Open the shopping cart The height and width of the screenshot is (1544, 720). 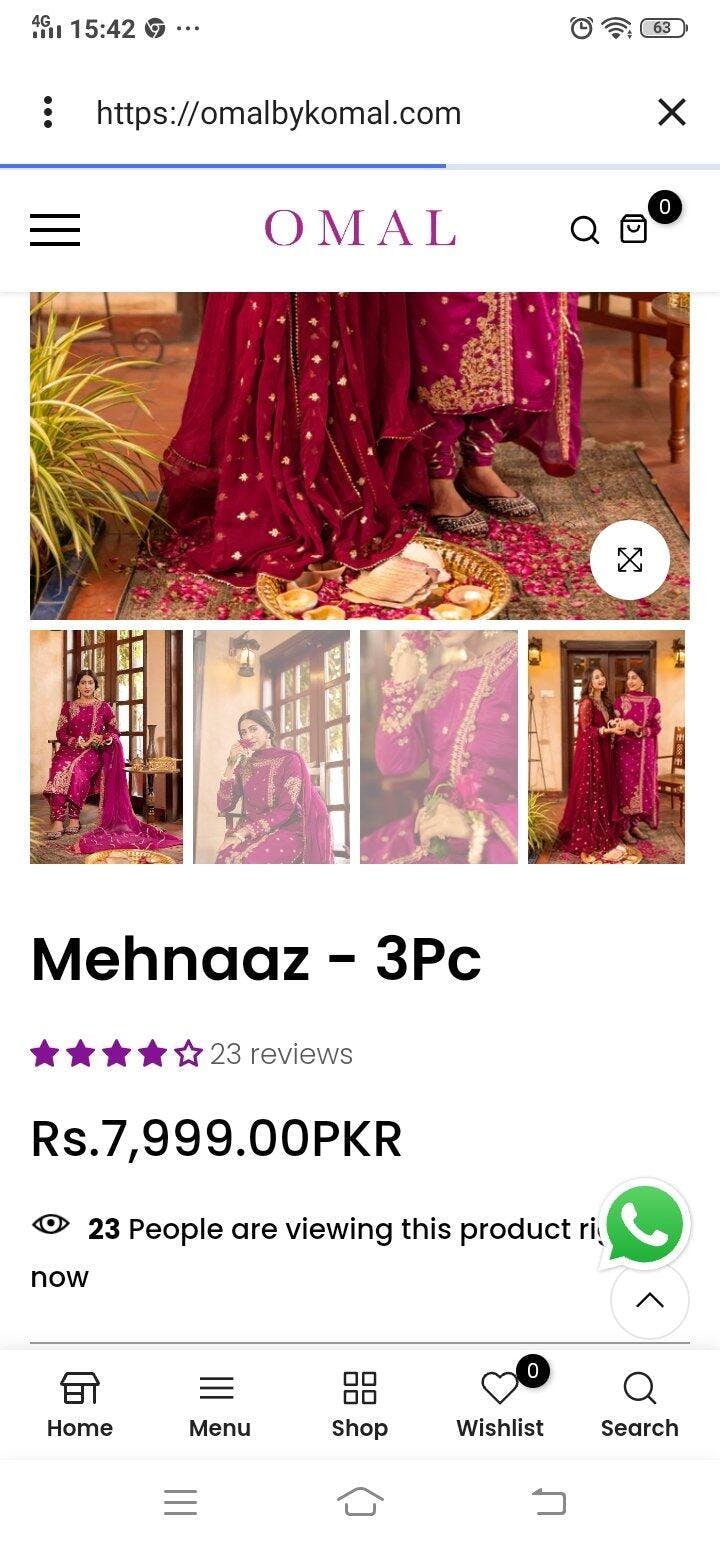click(634, 229)
